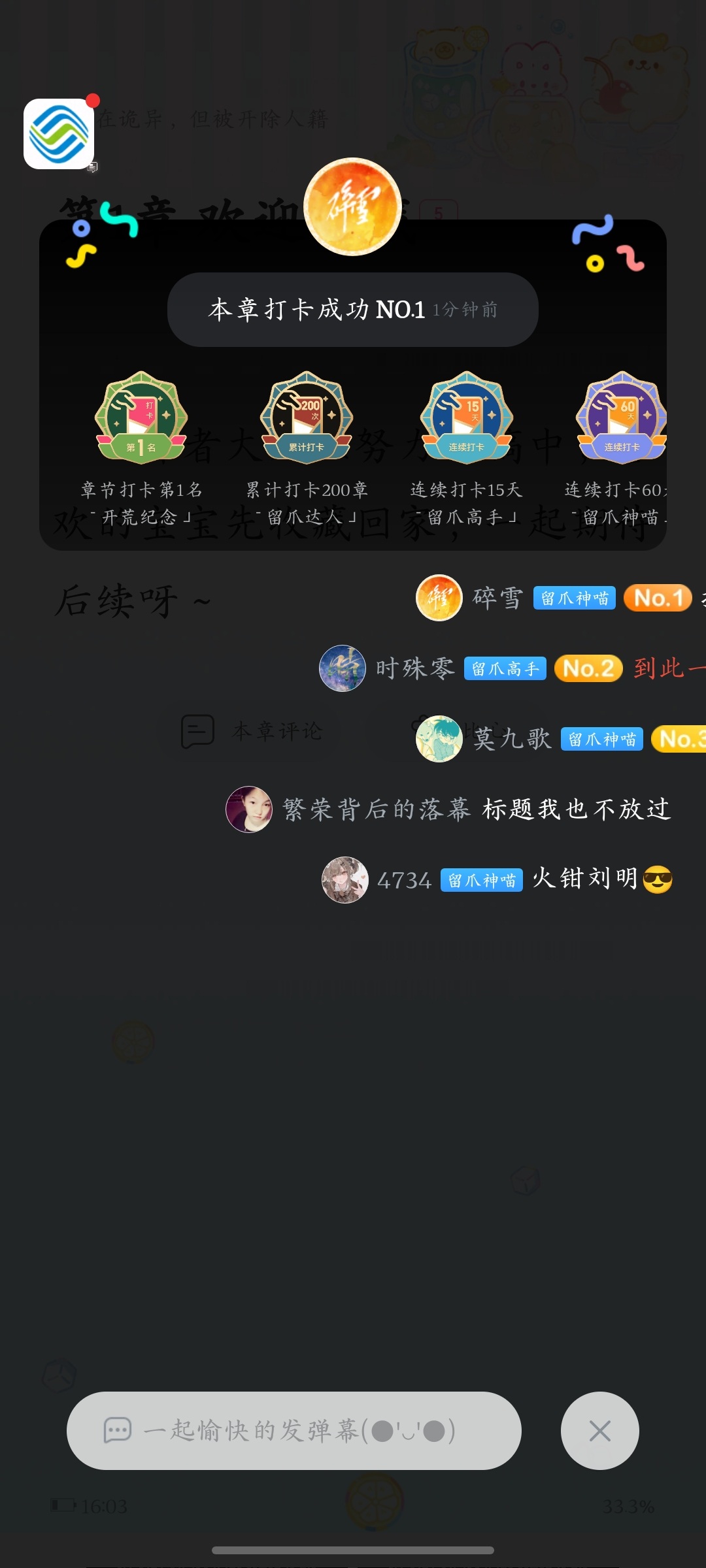Viewport: 706px width, 1568px height.
Task: Tap the large 碎雪 avatar above the check-in card
Action: (x=353, y=206)
